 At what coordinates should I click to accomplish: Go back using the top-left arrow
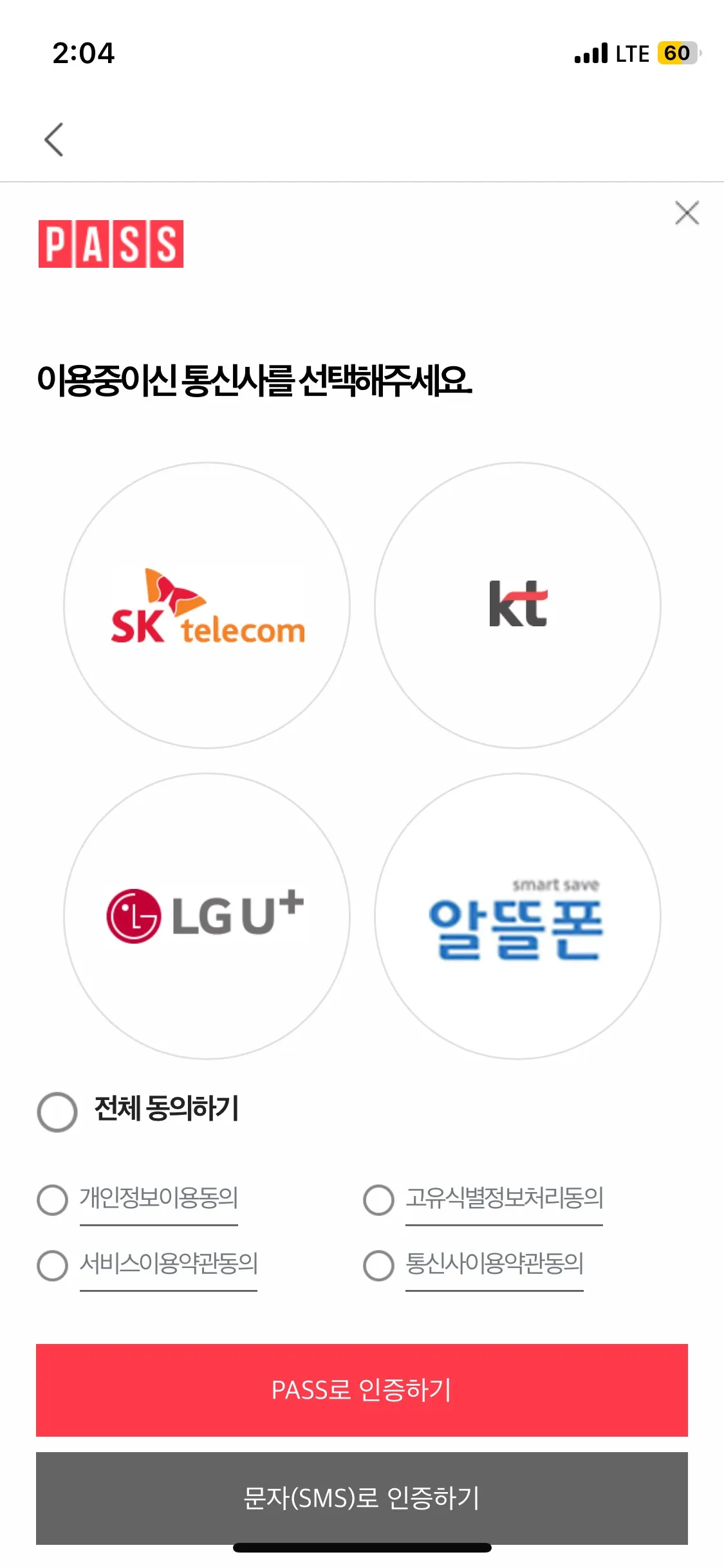click(54, 140)
